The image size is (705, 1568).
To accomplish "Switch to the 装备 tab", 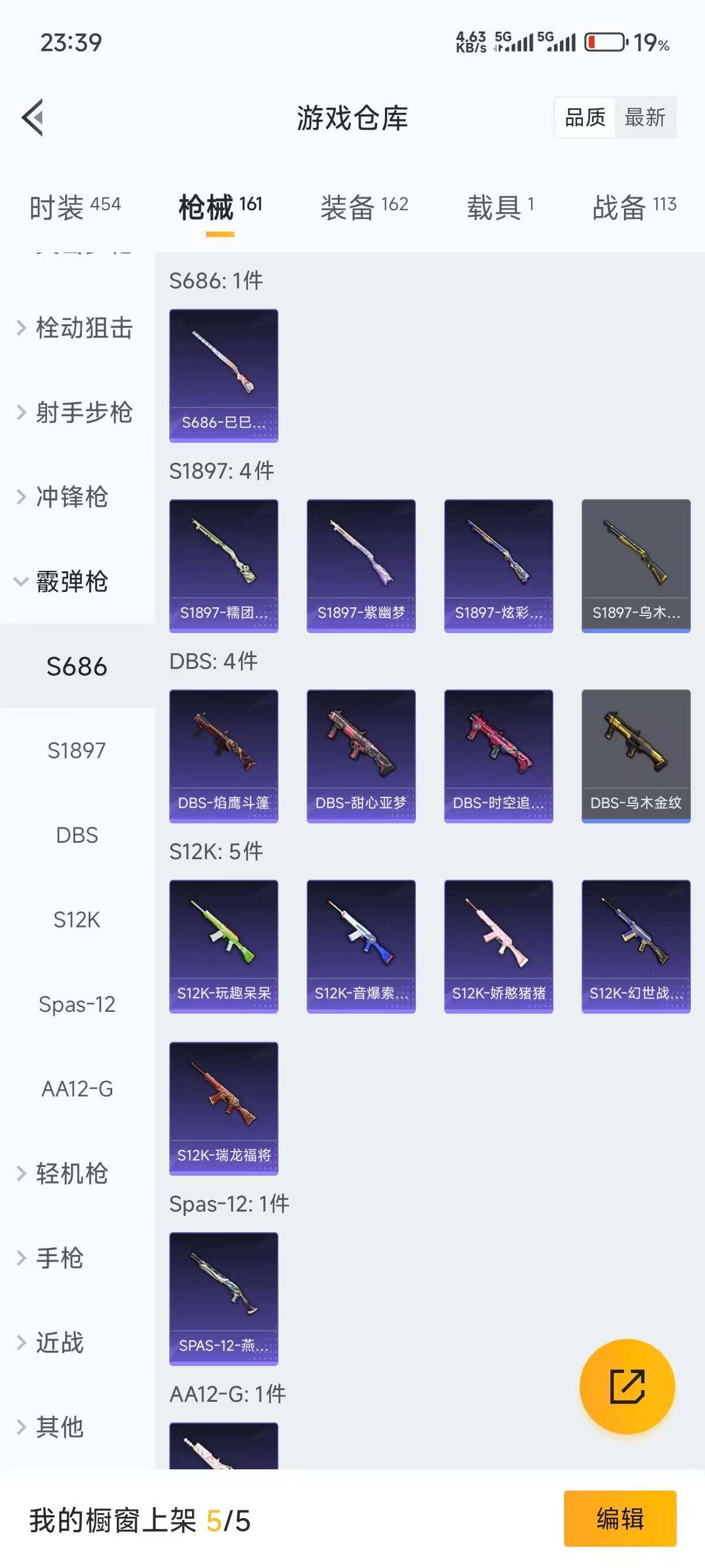I will coord(364,207).
